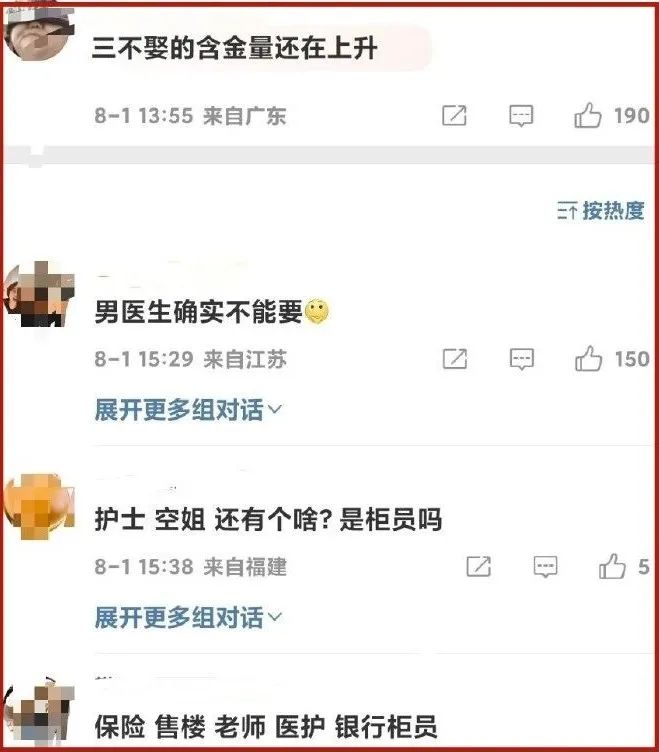Expand more replies under 男医生确实不能要
659x752 pixels.
pos(188,409)
